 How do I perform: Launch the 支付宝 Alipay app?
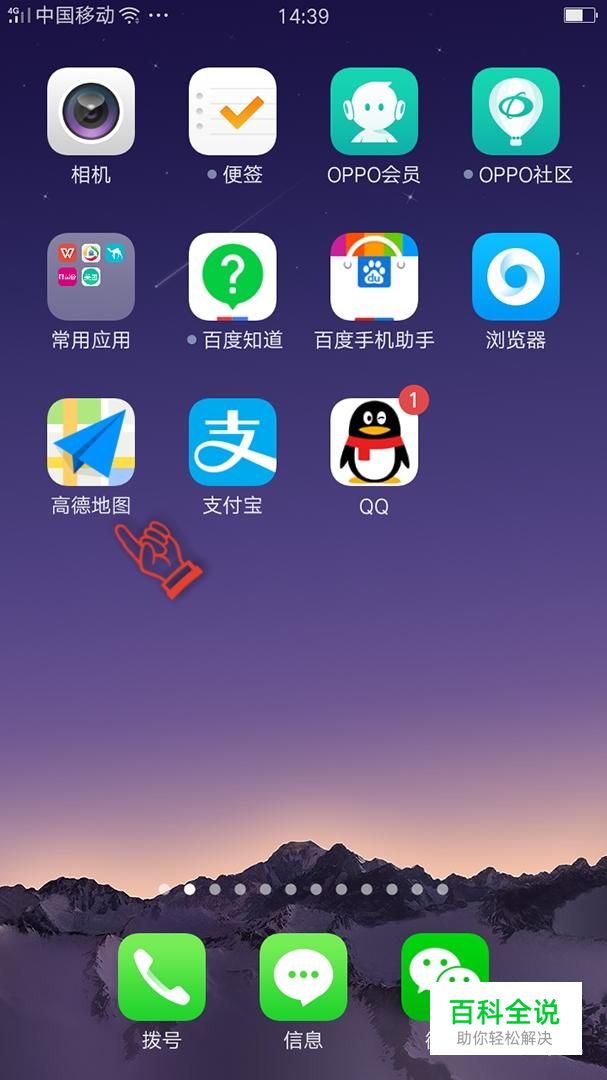[232, 442]
